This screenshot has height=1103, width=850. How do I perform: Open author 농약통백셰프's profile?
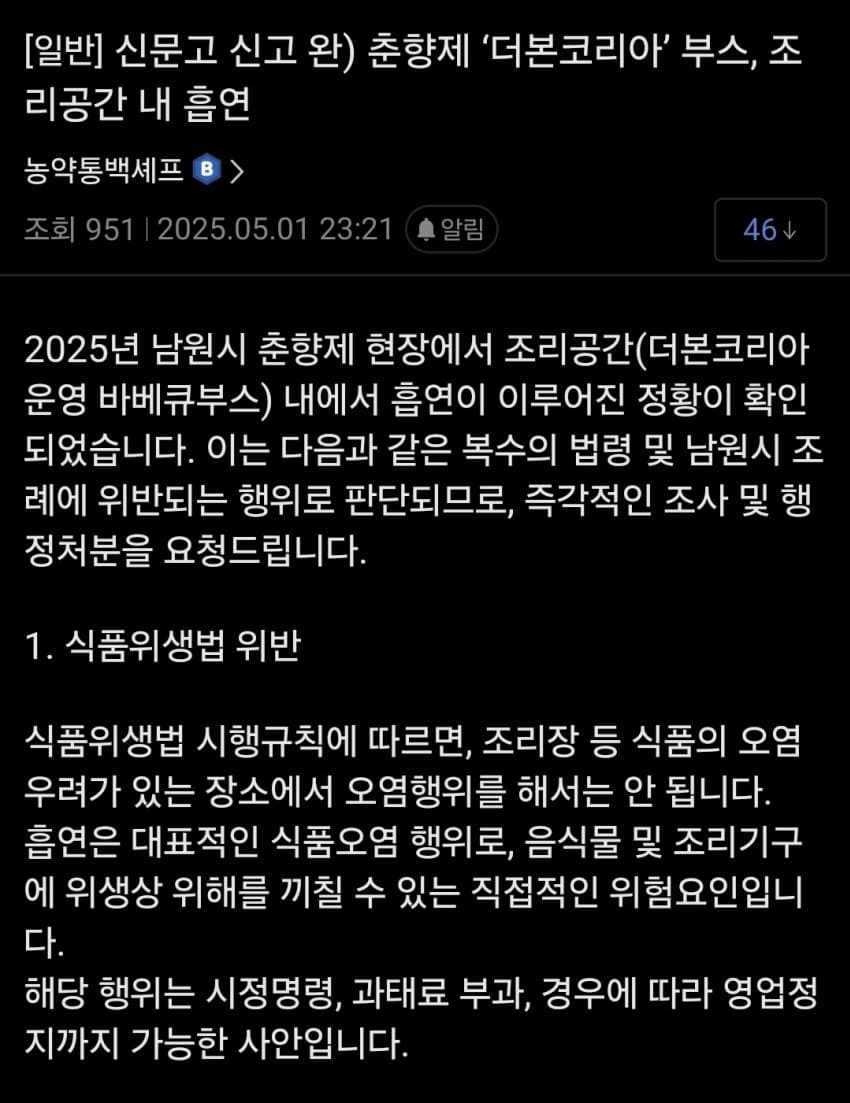(x=105, y=172)
